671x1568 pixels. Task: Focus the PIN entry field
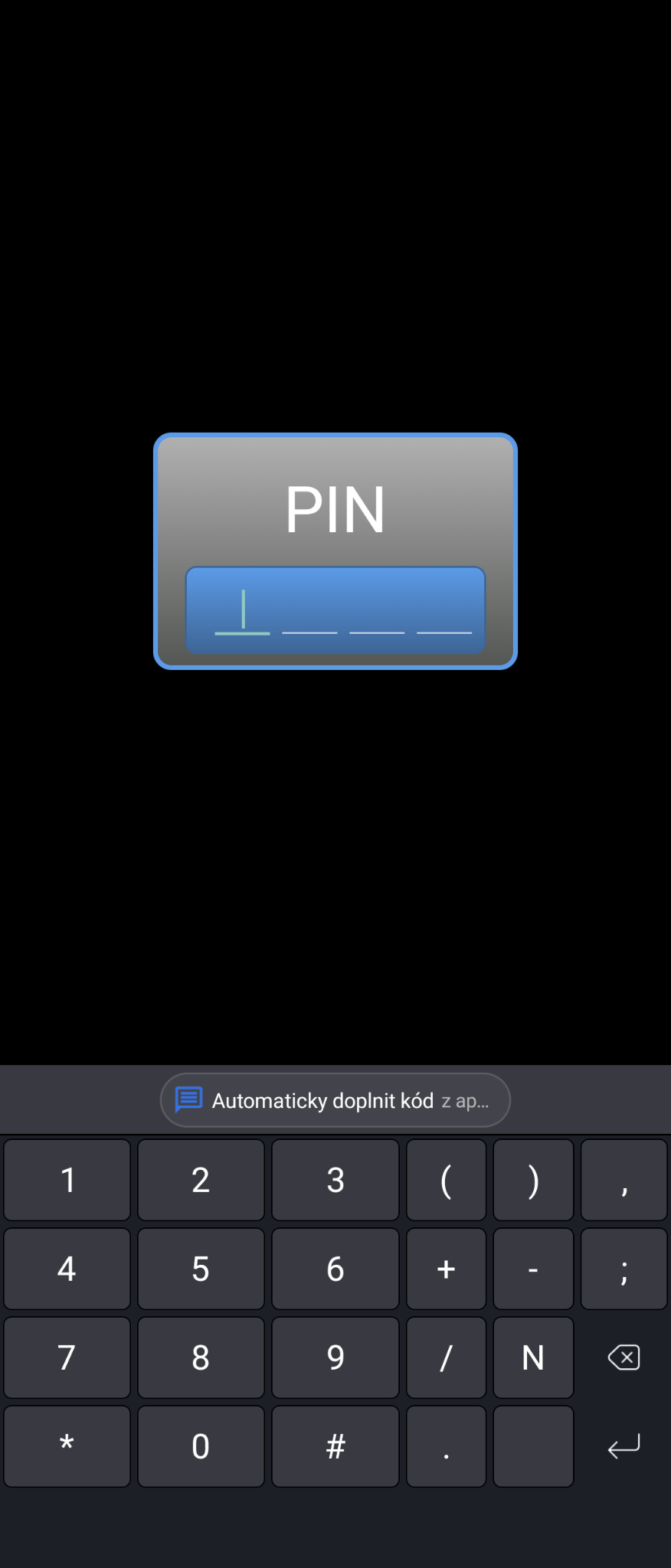click(x=335, y=610)
